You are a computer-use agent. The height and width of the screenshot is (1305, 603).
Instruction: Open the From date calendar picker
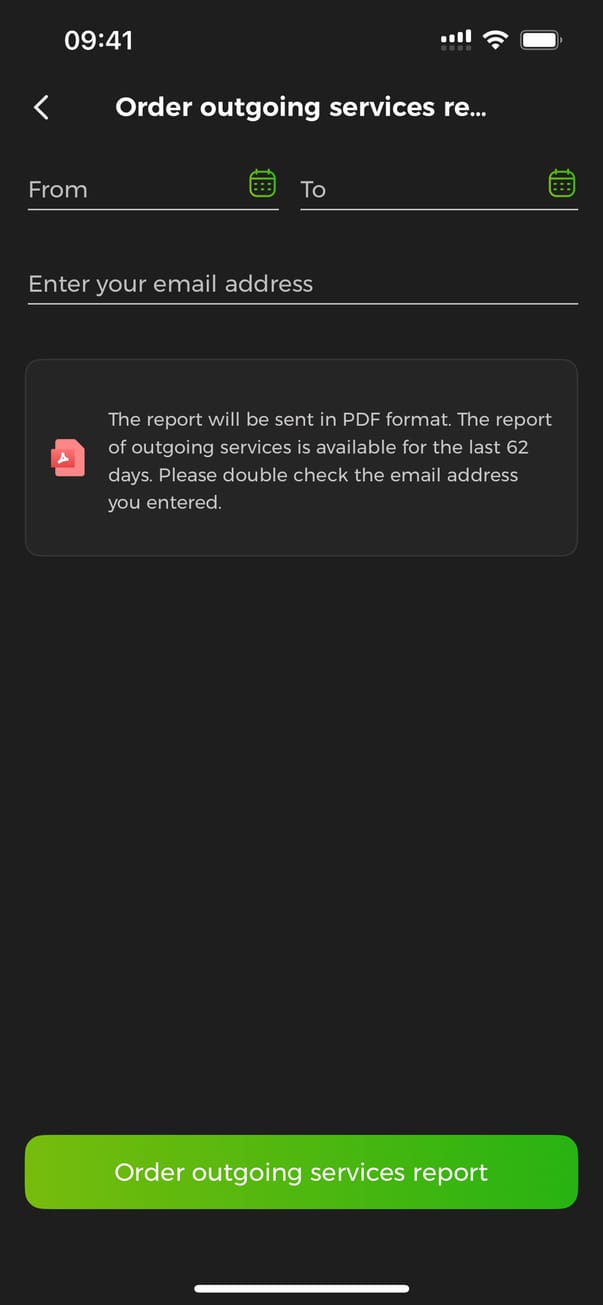pyautogui.click(x=262, y=184)
